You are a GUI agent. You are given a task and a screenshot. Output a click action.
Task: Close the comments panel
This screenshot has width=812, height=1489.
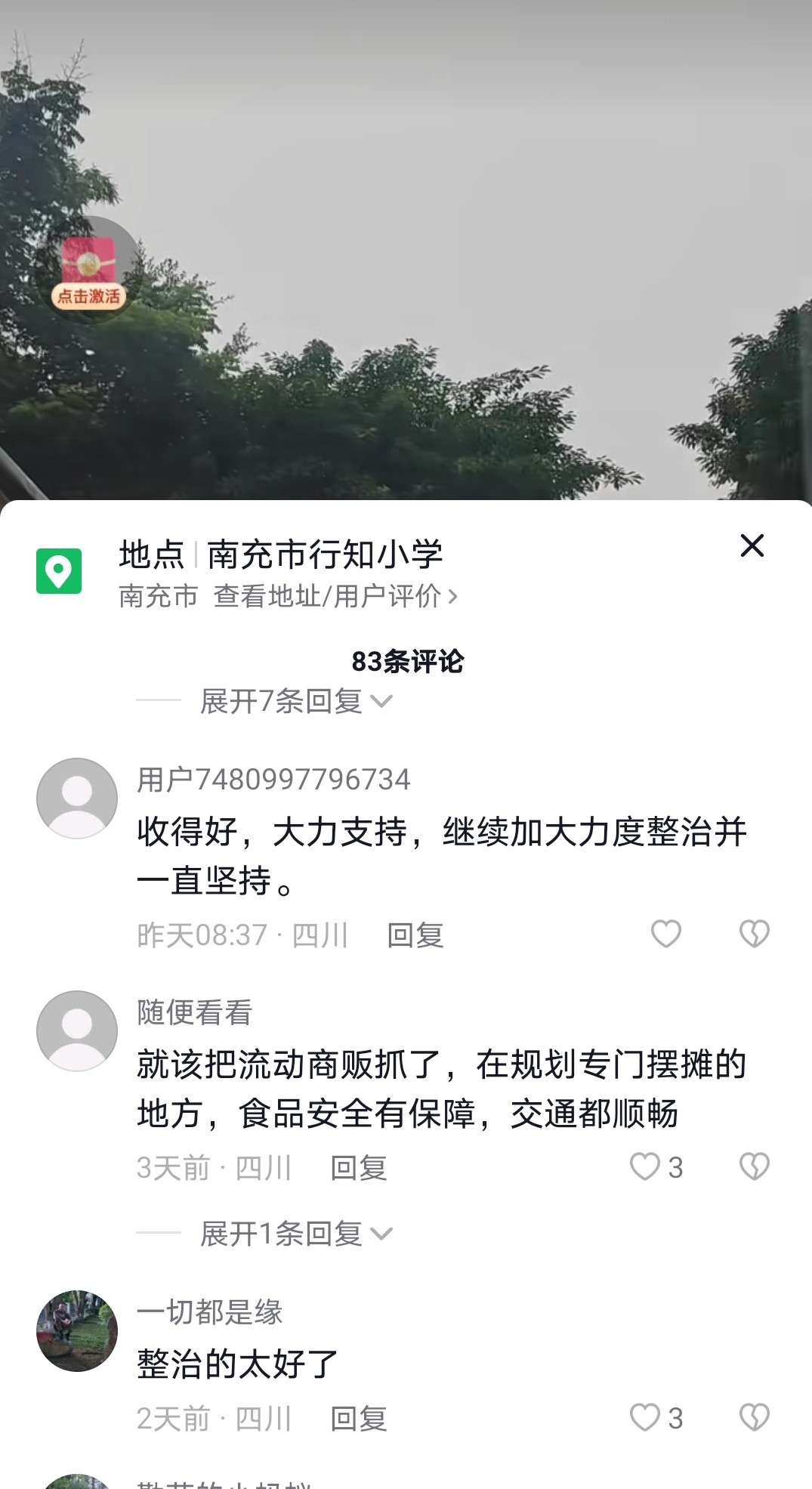752,545
